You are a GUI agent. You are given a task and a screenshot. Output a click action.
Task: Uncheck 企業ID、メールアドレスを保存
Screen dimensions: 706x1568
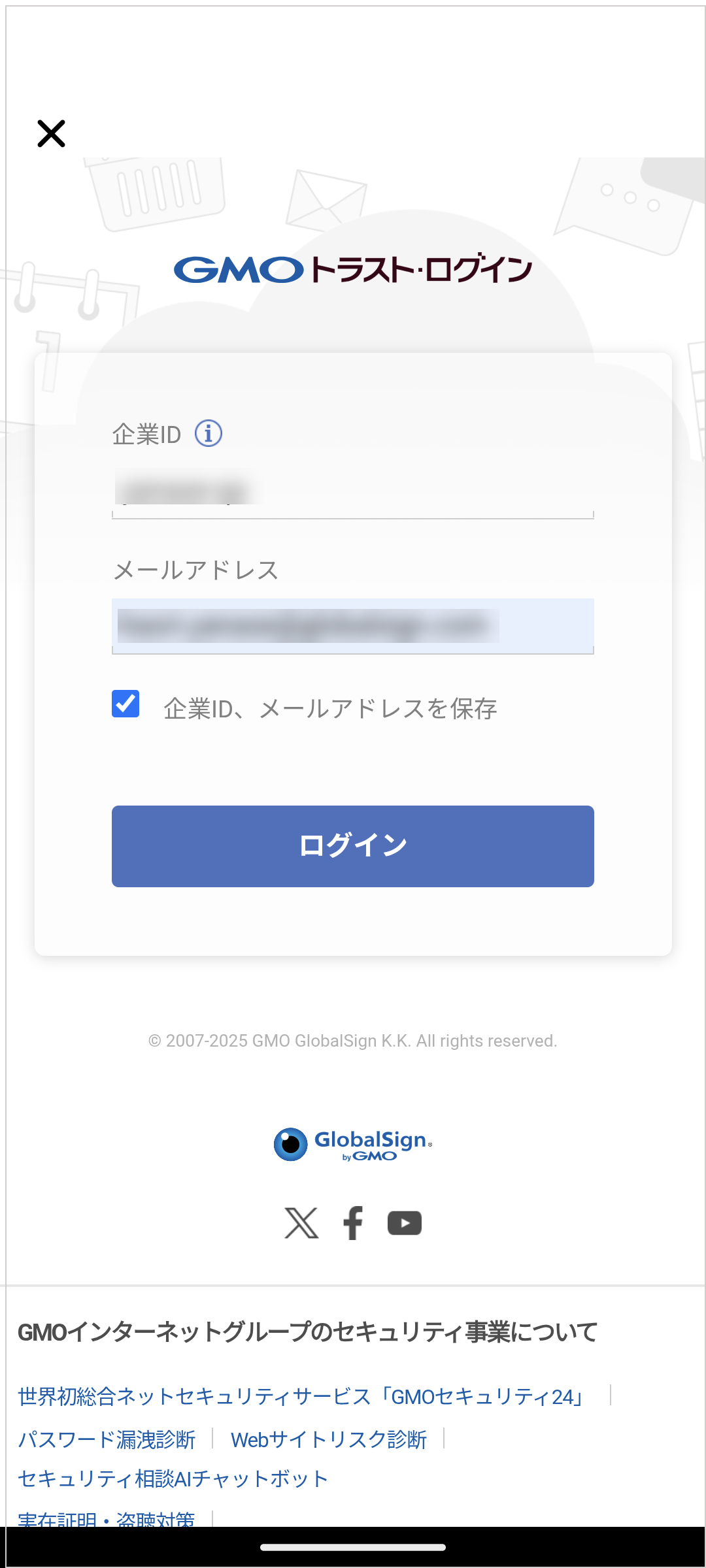[126, 704]
